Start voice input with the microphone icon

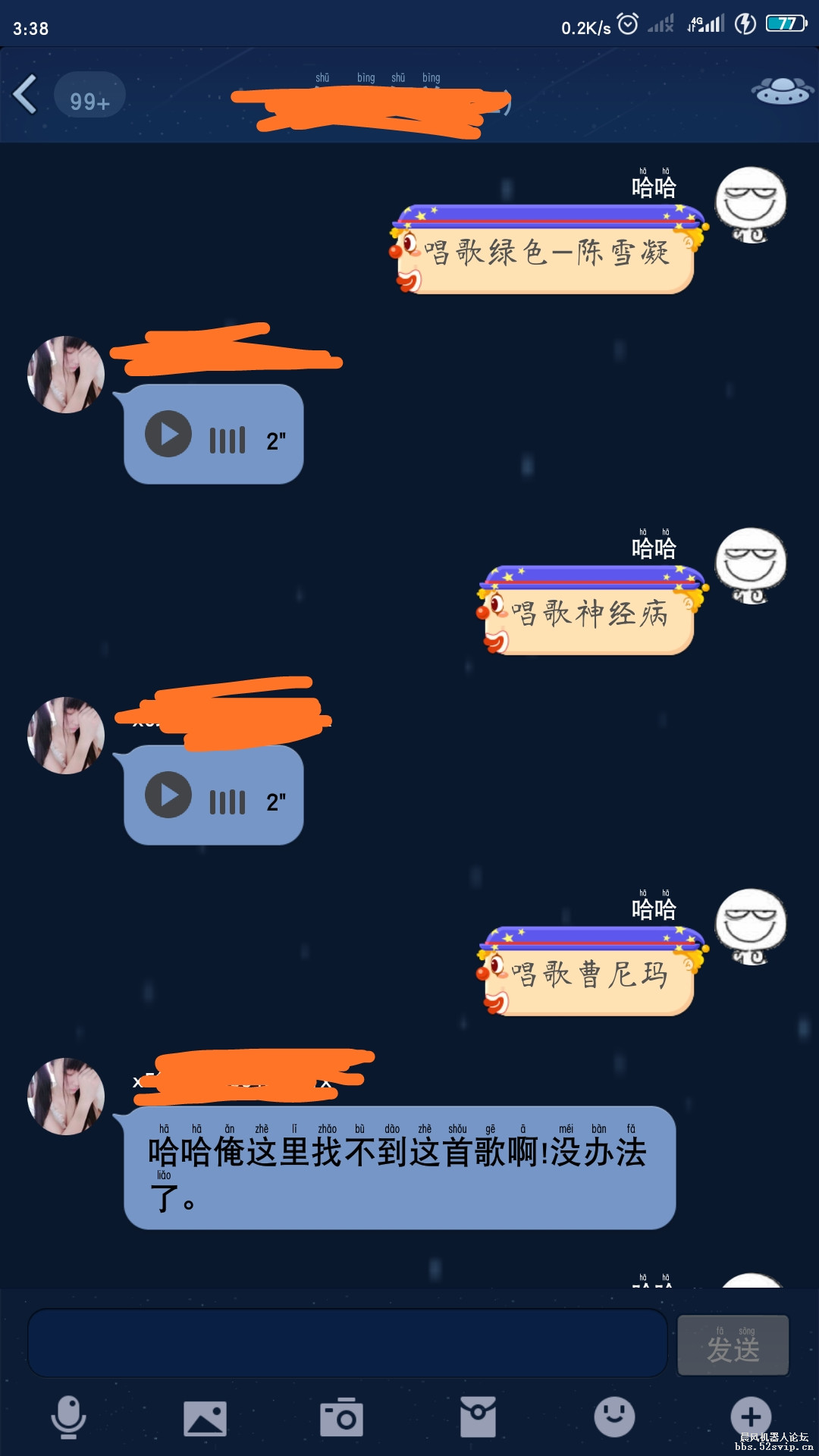click(68, 1417)
